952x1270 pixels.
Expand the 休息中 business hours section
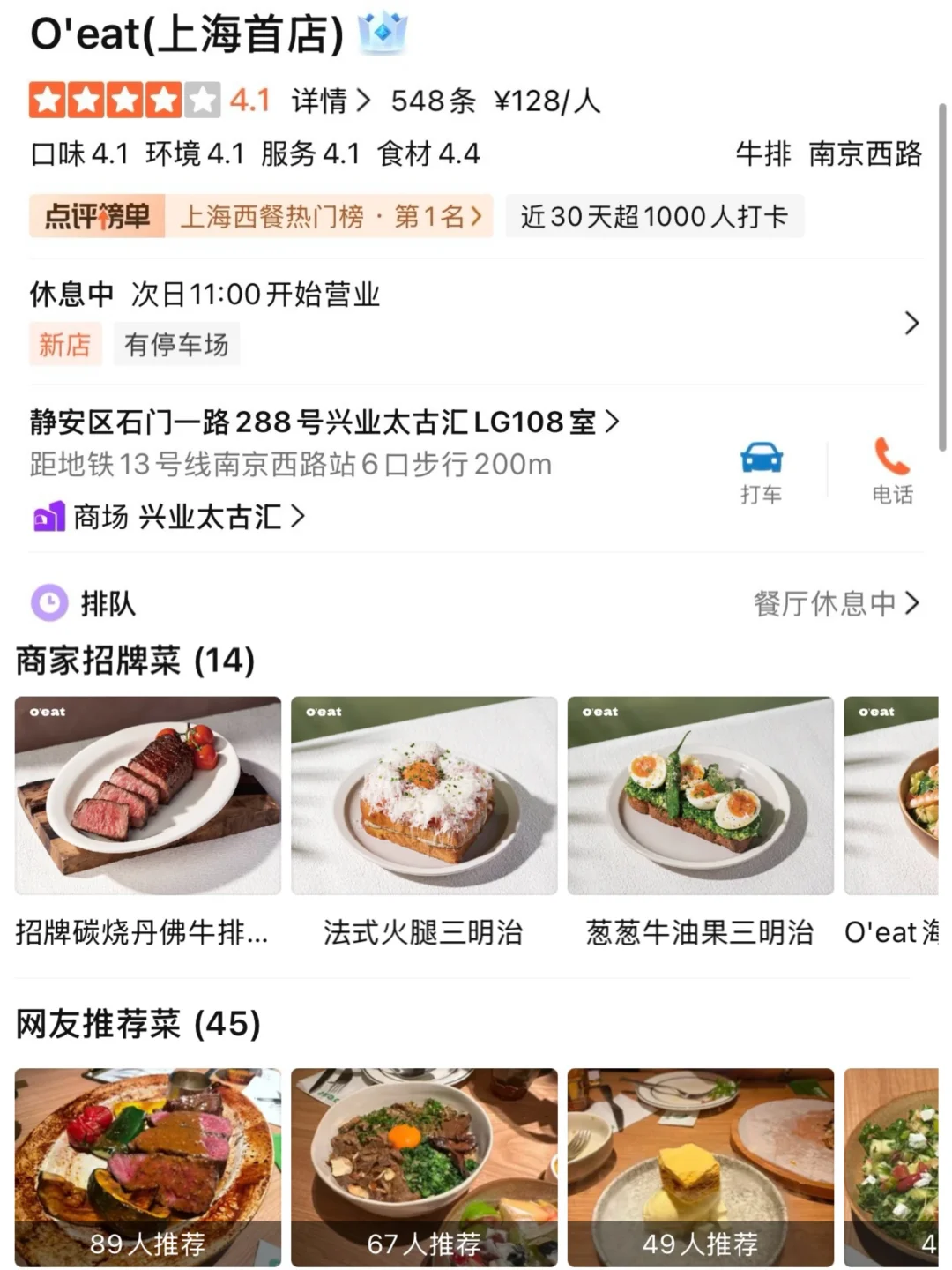(912, 323)
